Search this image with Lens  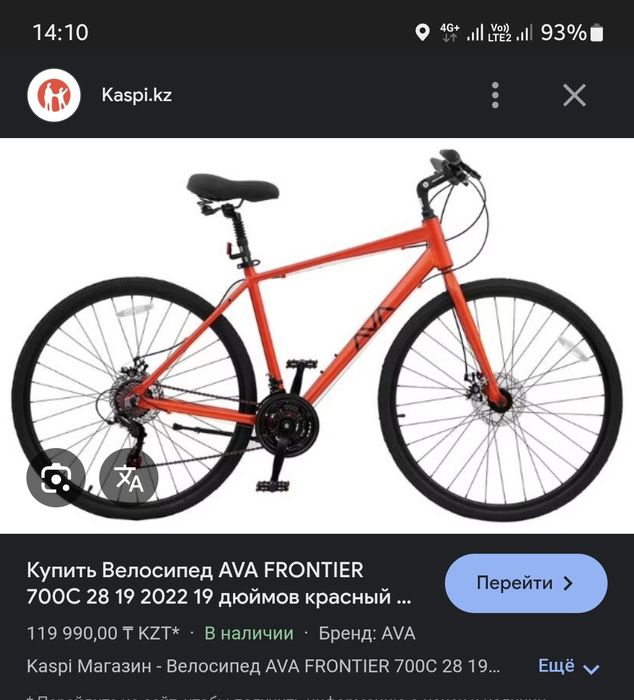coord(56,478)
